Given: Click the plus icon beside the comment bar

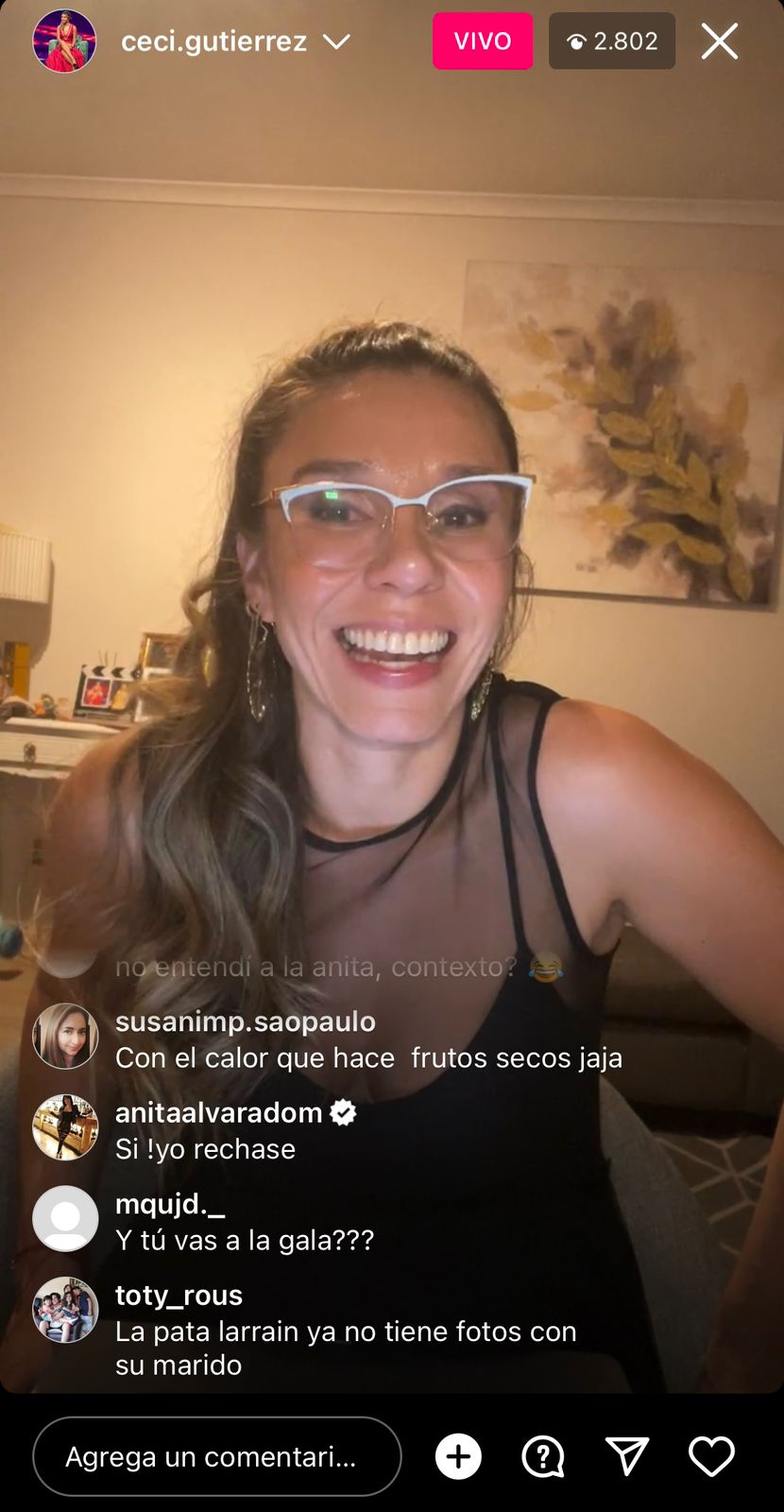Looking at the screenshot, I should click(457, 1455).
